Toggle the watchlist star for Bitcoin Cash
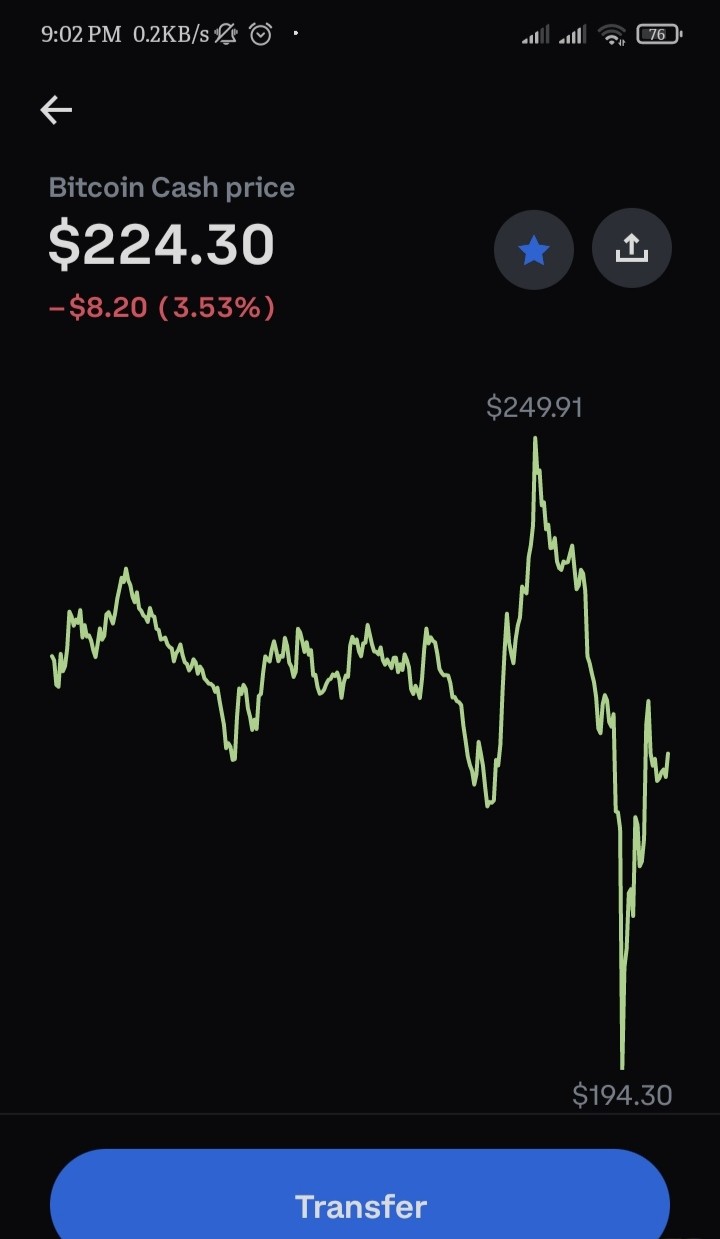 click(534, 249)
